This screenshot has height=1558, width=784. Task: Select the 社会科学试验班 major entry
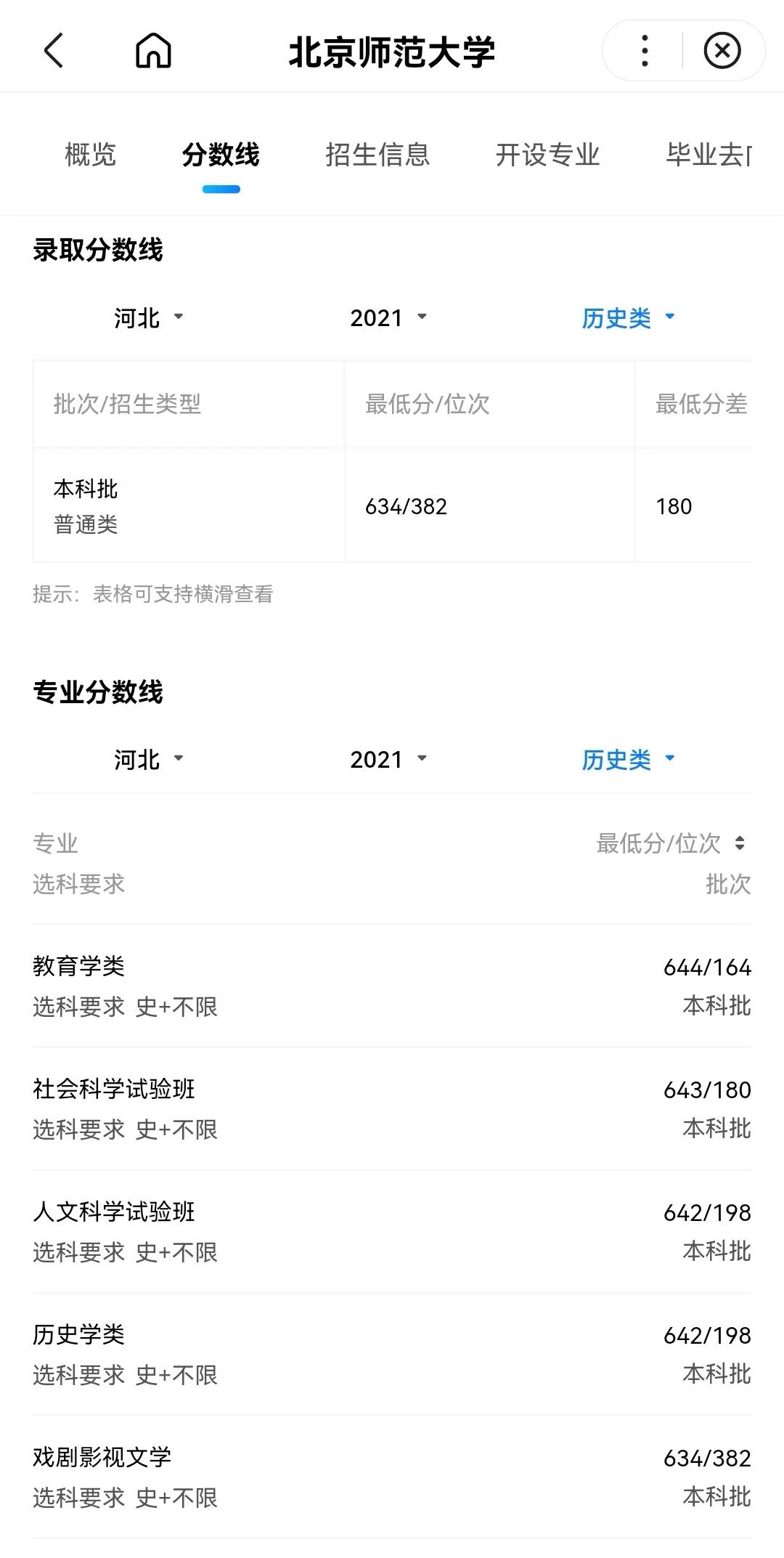point(392,1109)
